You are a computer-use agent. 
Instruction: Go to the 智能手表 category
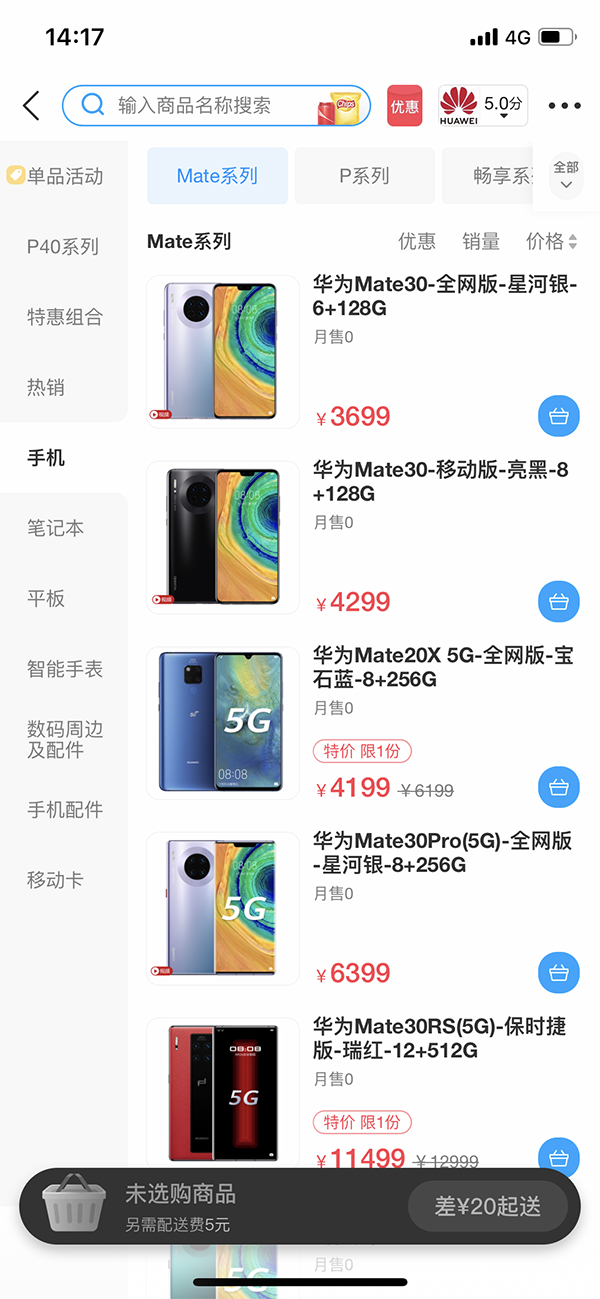[64, 669]
